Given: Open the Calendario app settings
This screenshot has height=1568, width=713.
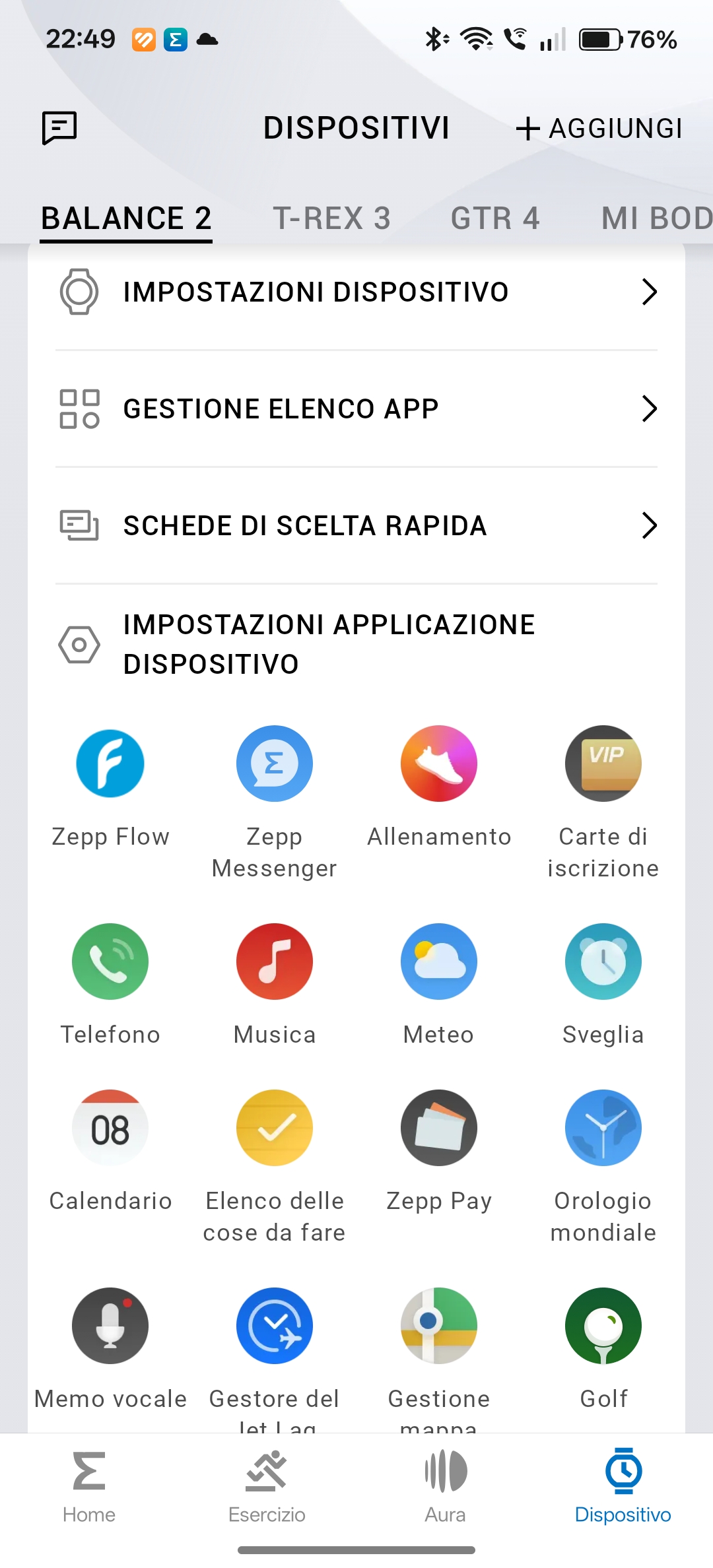Looking at the screenshot, I should pos(110,1128).
